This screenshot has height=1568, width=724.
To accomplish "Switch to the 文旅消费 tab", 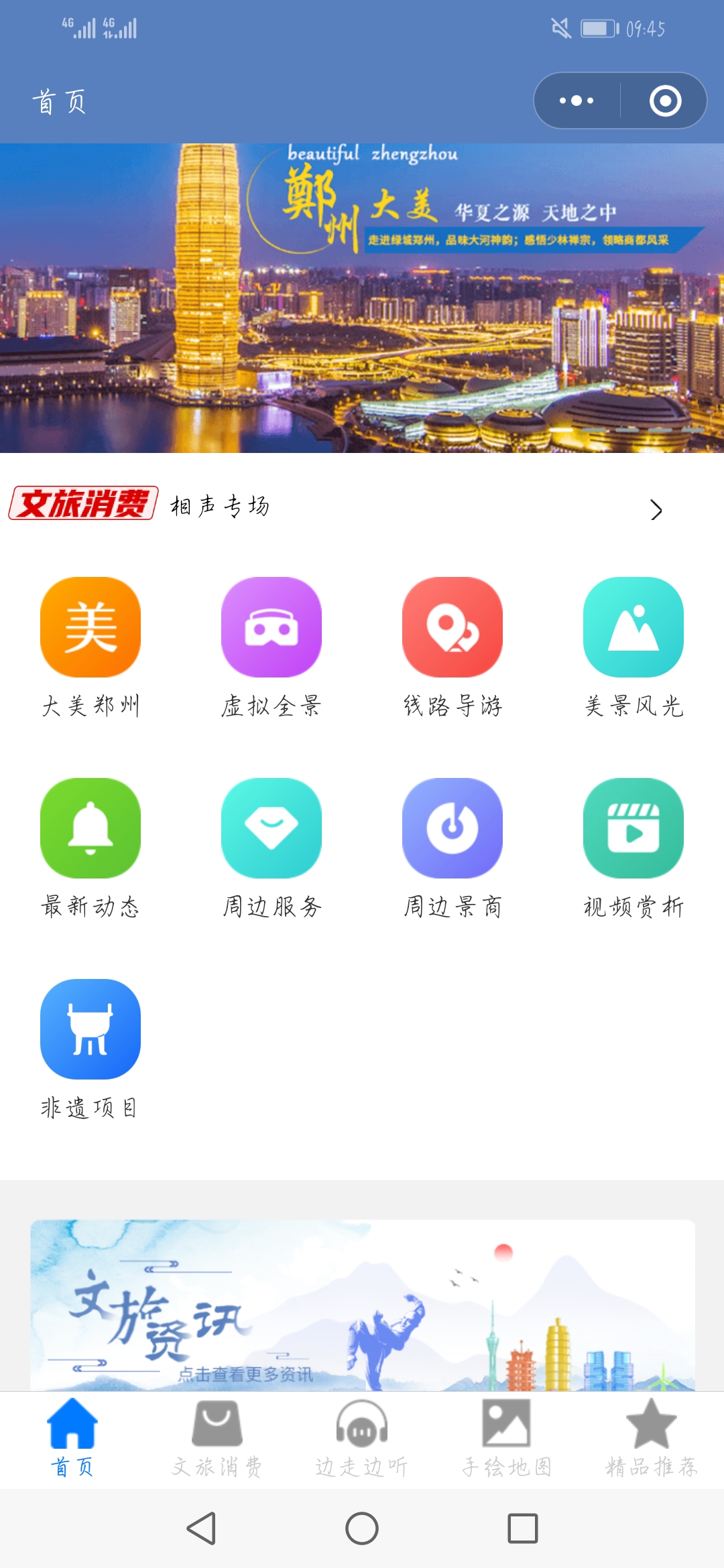I will pos(217,1438).
